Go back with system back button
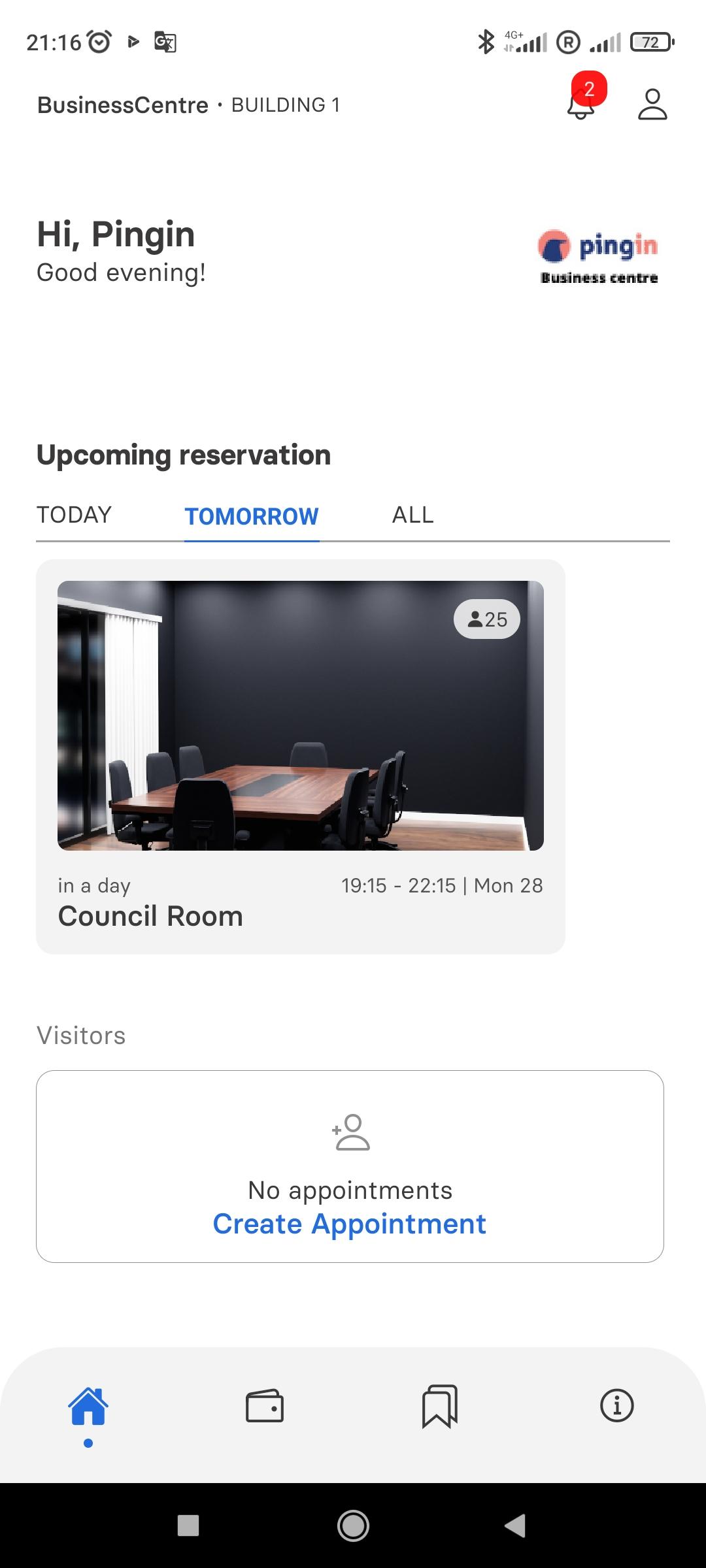Screen dimensions: 706x1568 (x=516, y=1526)
